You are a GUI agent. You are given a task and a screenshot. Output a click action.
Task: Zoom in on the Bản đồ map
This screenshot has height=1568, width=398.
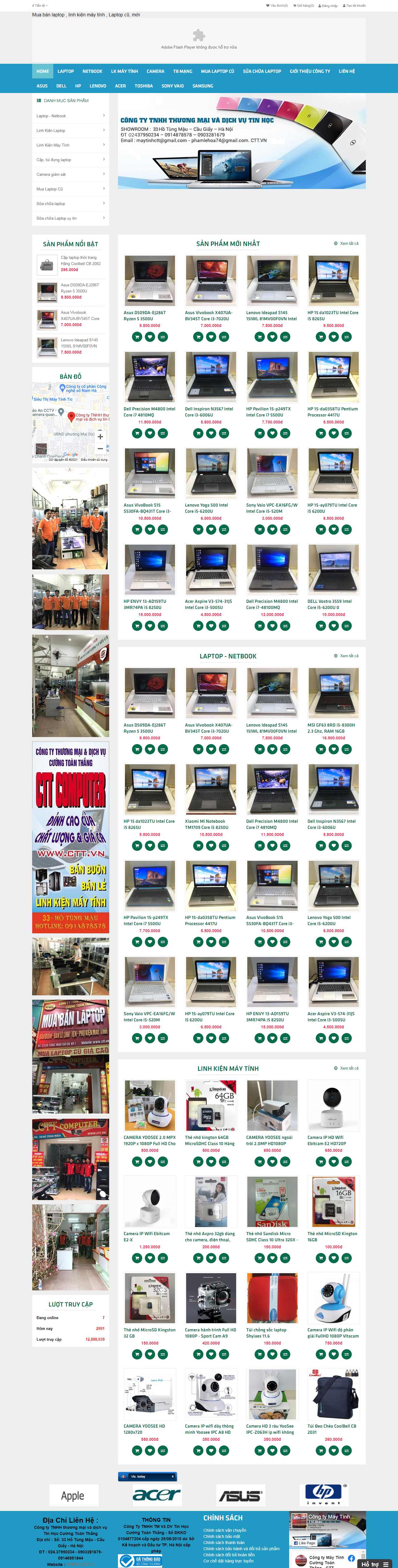click(100, 436)
